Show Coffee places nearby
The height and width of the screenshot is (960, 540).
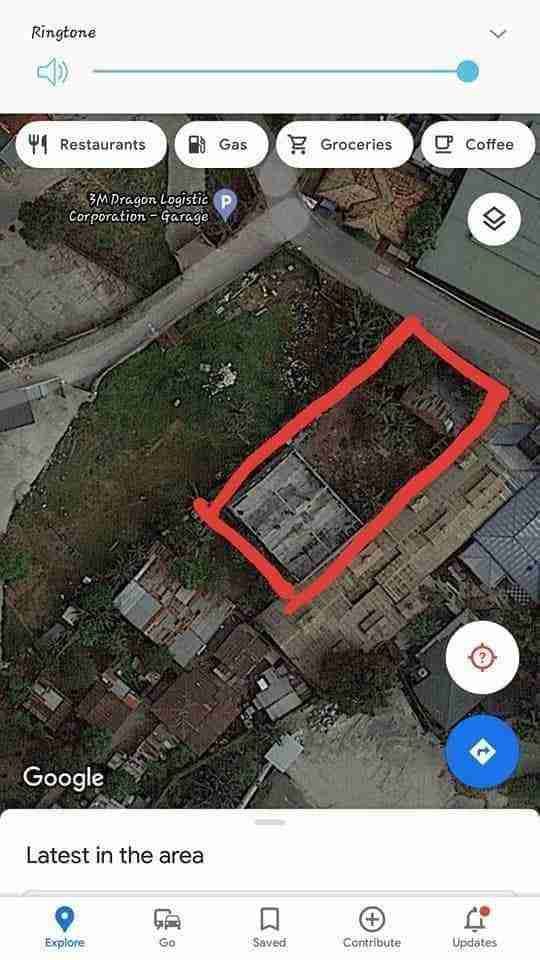(x=478, y=144)
